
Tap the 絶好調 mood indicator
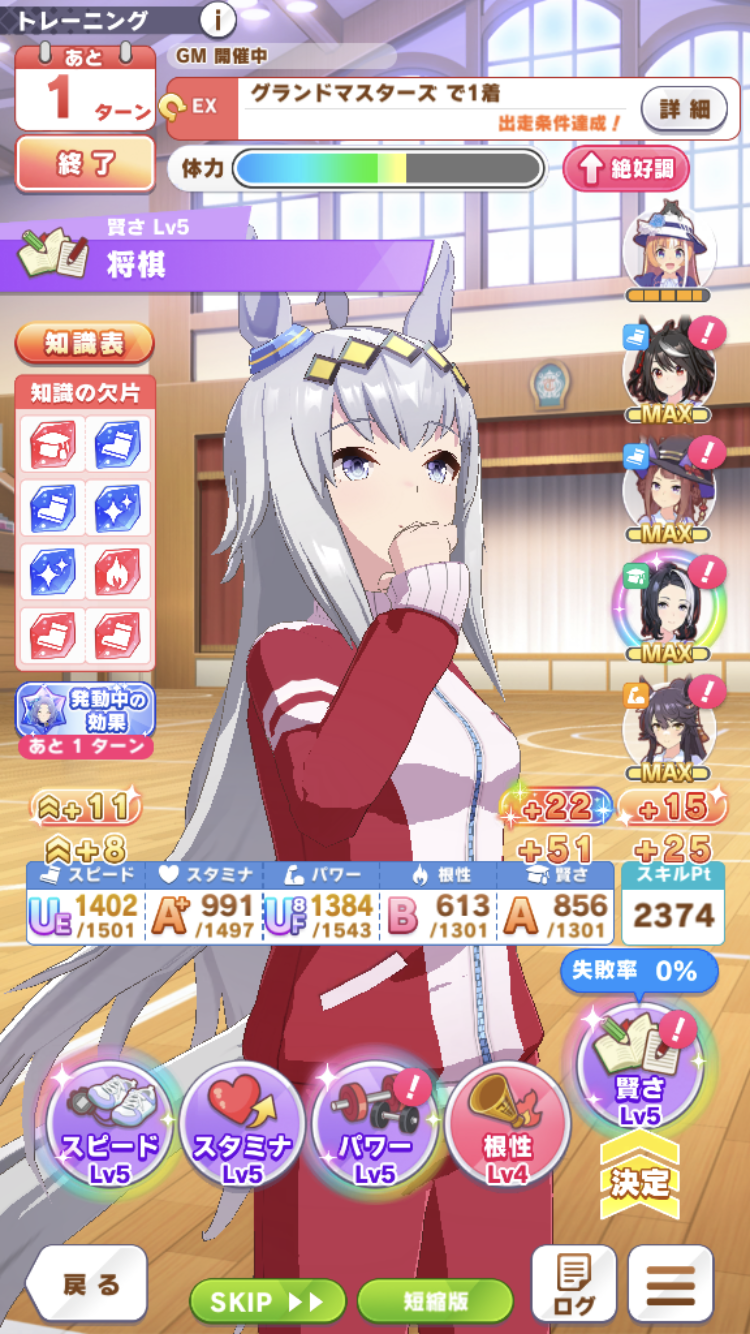(x=626, y=169)
